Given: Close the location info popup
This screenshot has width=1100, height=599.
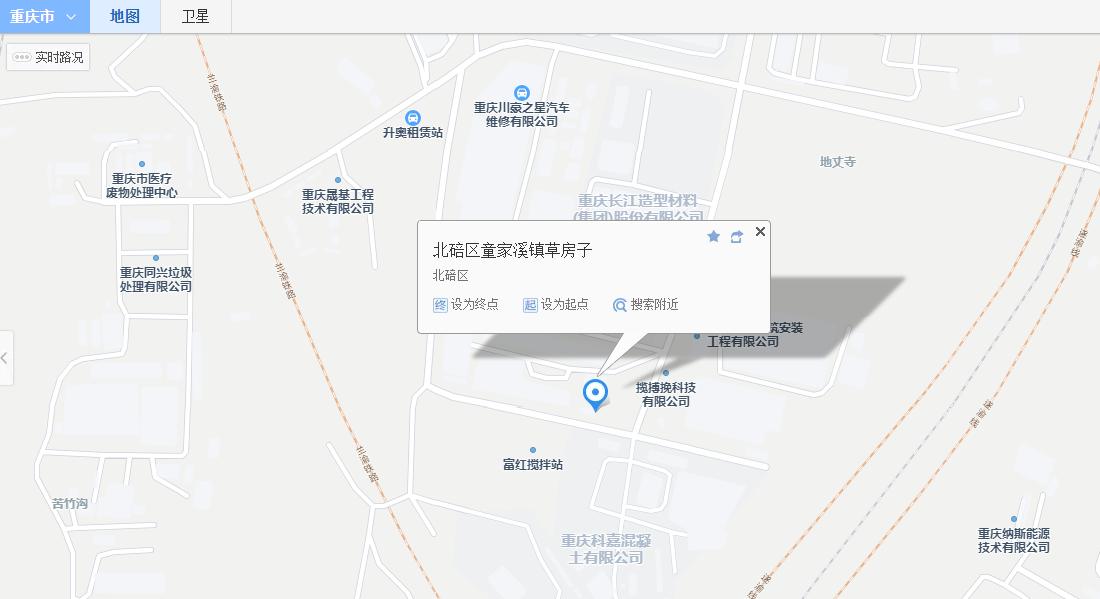Looking at the screenshot, I should [x=760, y=231].
